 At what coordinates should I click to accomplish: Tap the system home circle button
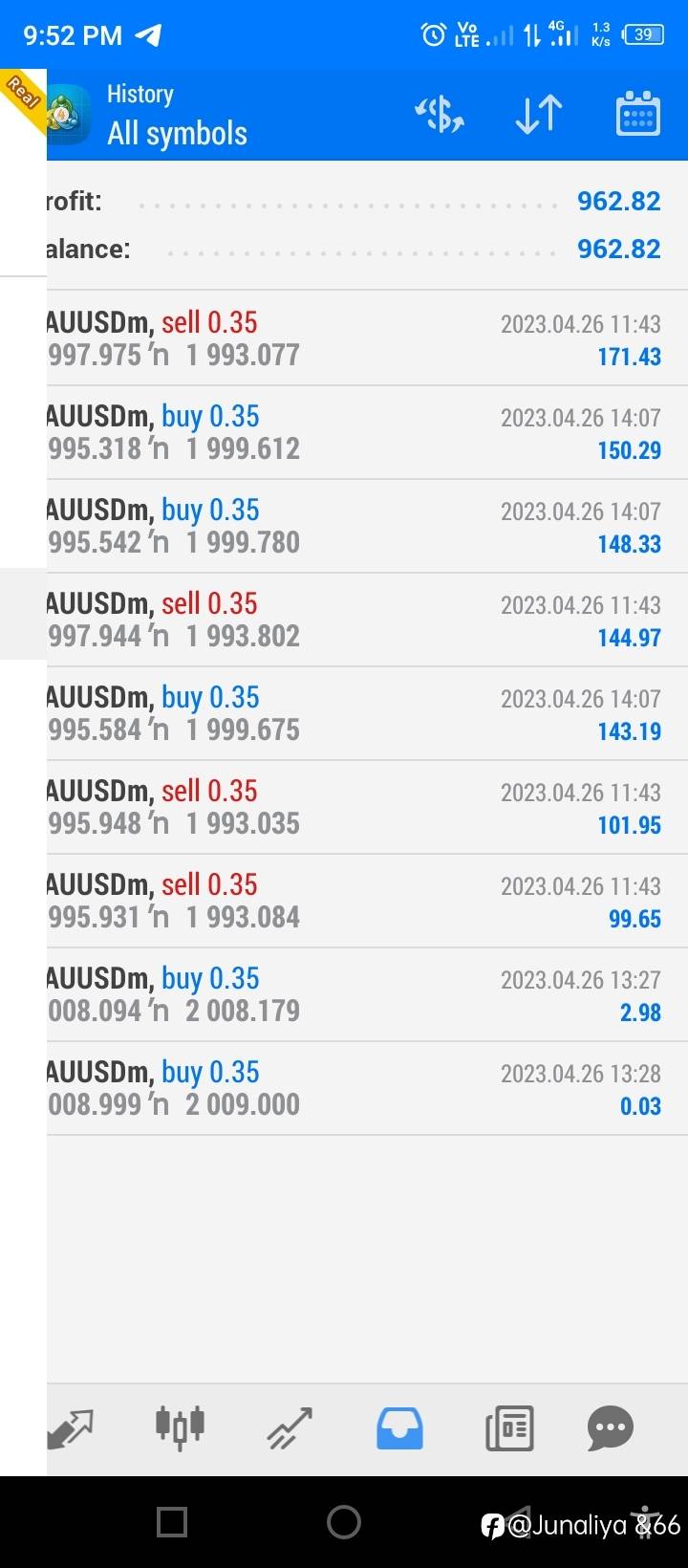(344, 1521)
